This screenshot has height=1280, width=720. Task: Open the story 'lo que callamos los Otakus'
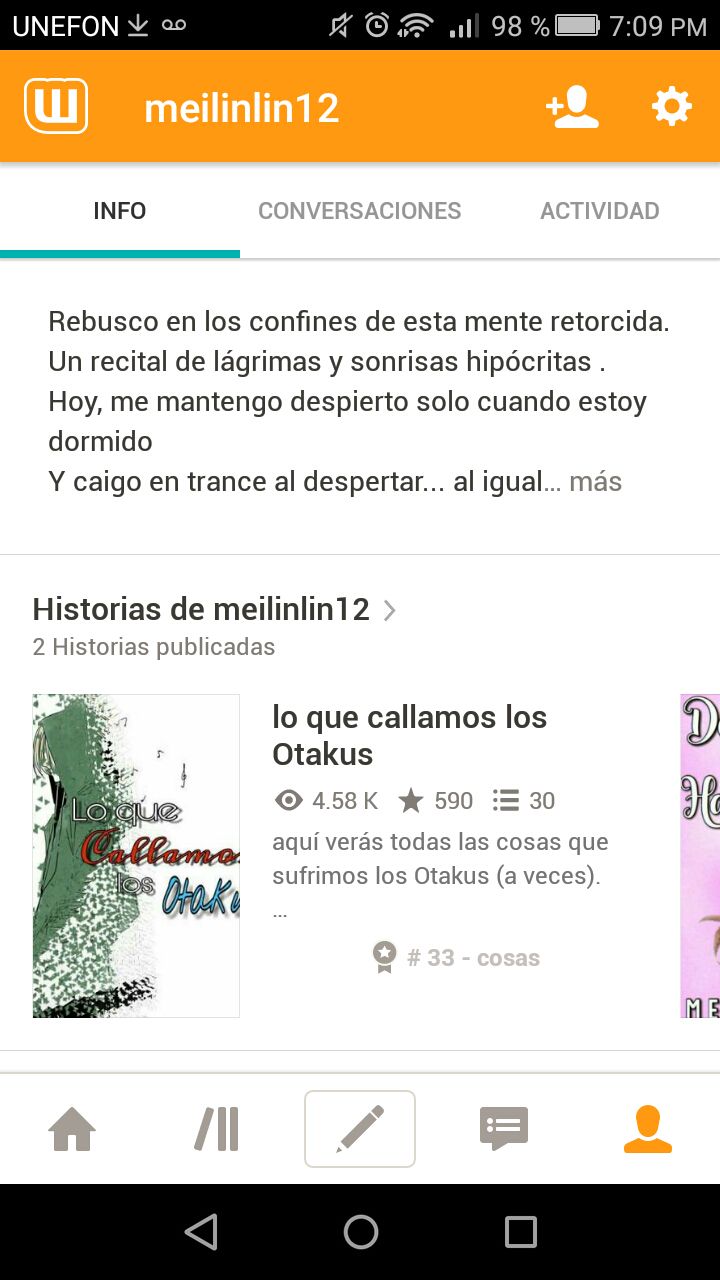click(409, 735)
